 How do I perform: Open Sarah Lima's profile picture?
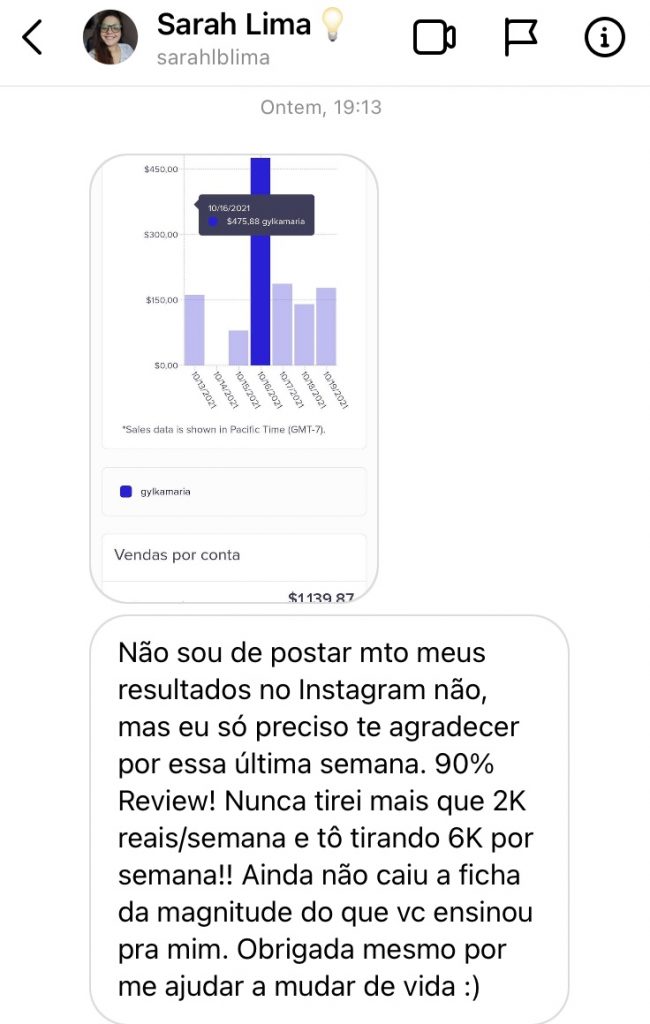click(110, 38)
